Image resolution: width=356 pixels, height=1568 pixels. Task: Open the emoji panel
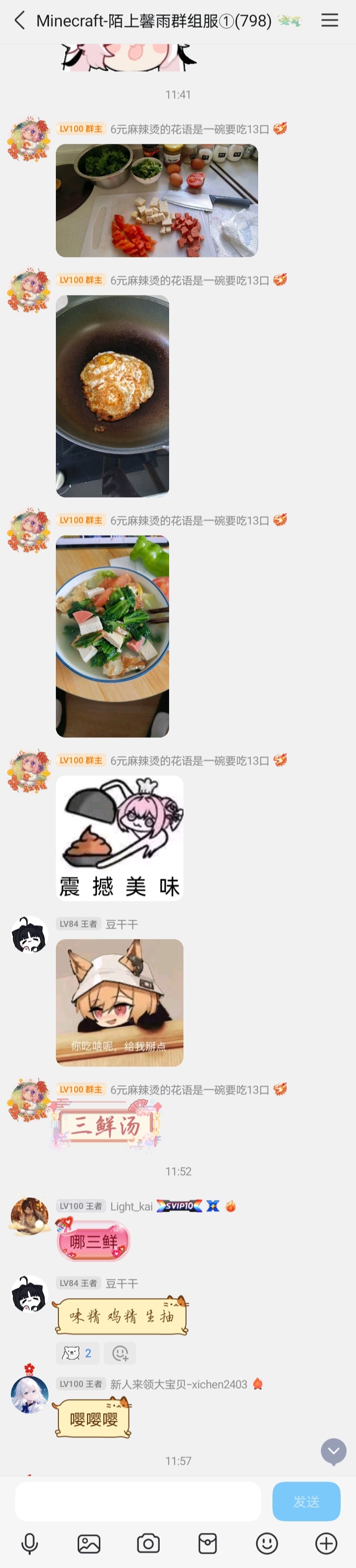click(x=267, y=1543)
